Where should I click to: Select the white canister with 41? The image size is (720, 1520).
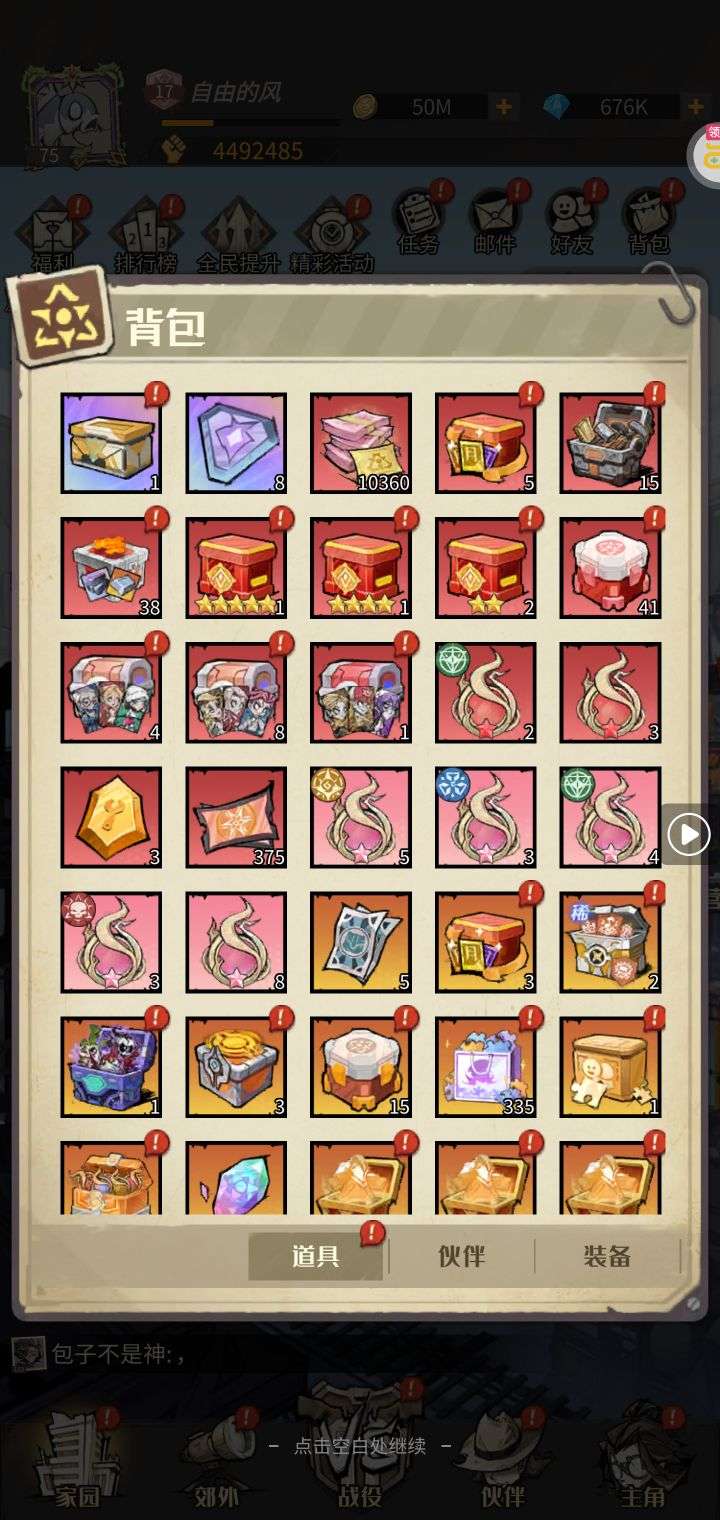tap(610, 568)
